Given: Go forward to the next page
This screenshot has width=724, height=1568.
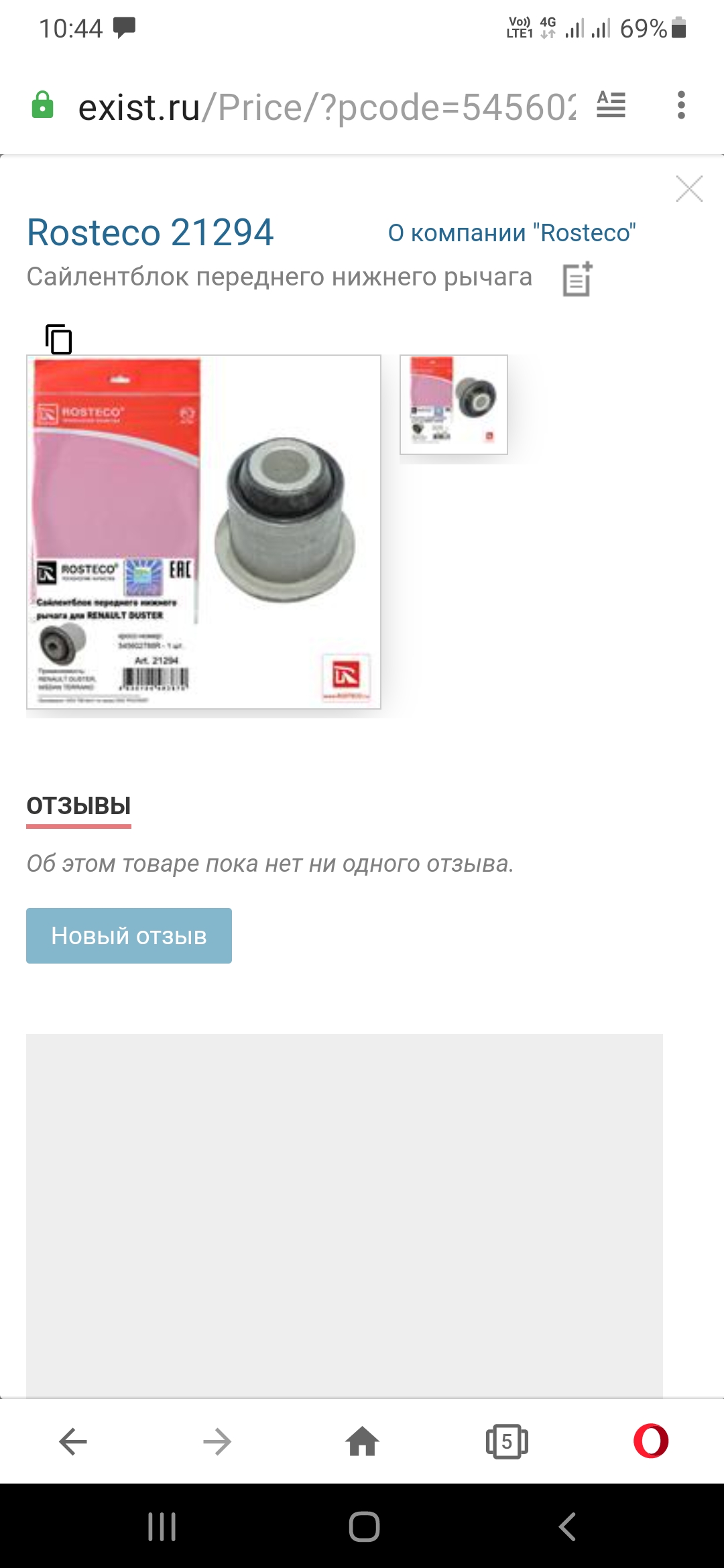Looking at the screenshot, I should pyautogui.click(x=217, y=1441).
